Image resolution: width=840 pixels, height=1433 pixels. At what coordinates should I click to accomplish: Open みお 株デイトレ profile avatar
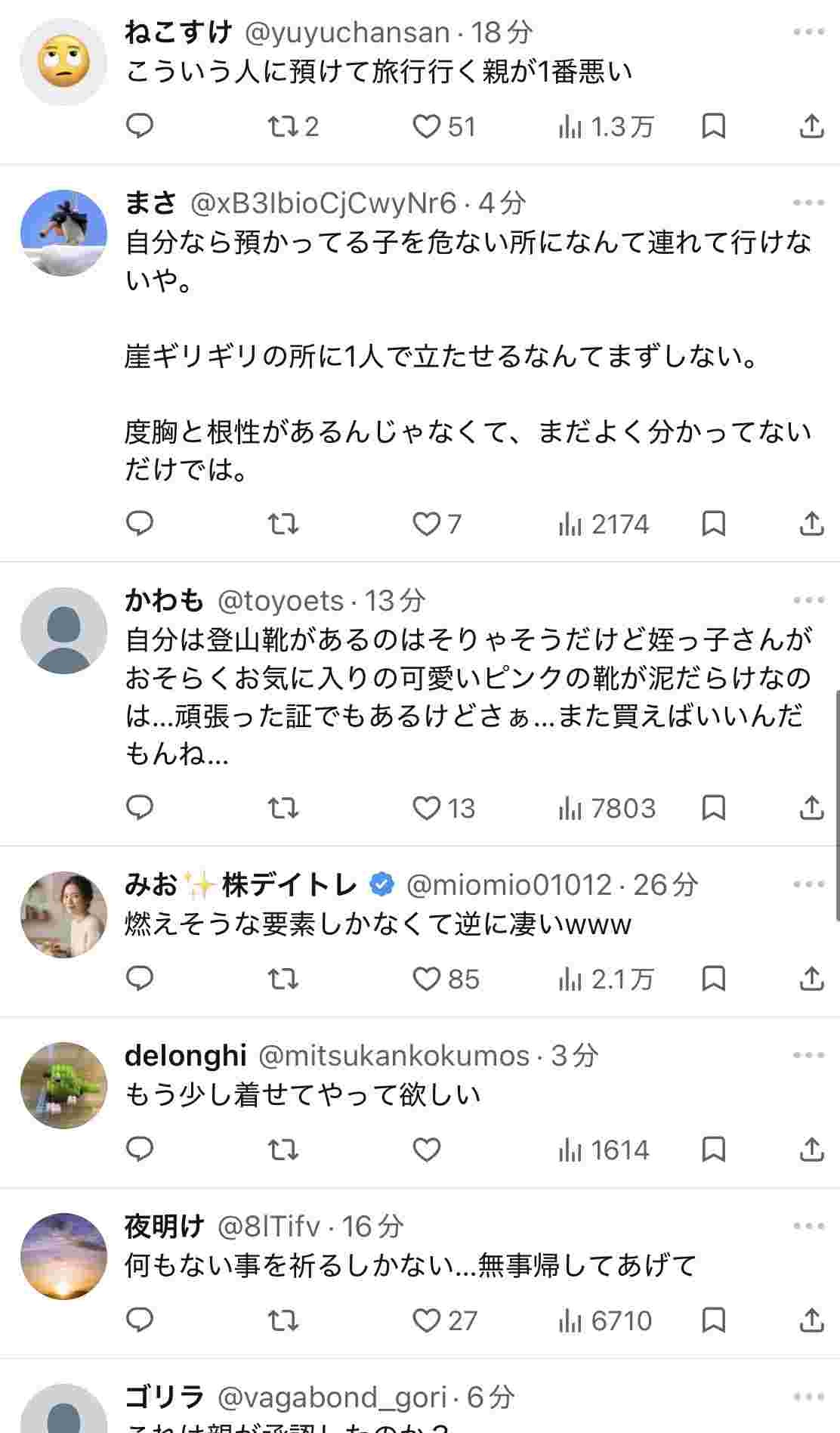pos(64,915)
